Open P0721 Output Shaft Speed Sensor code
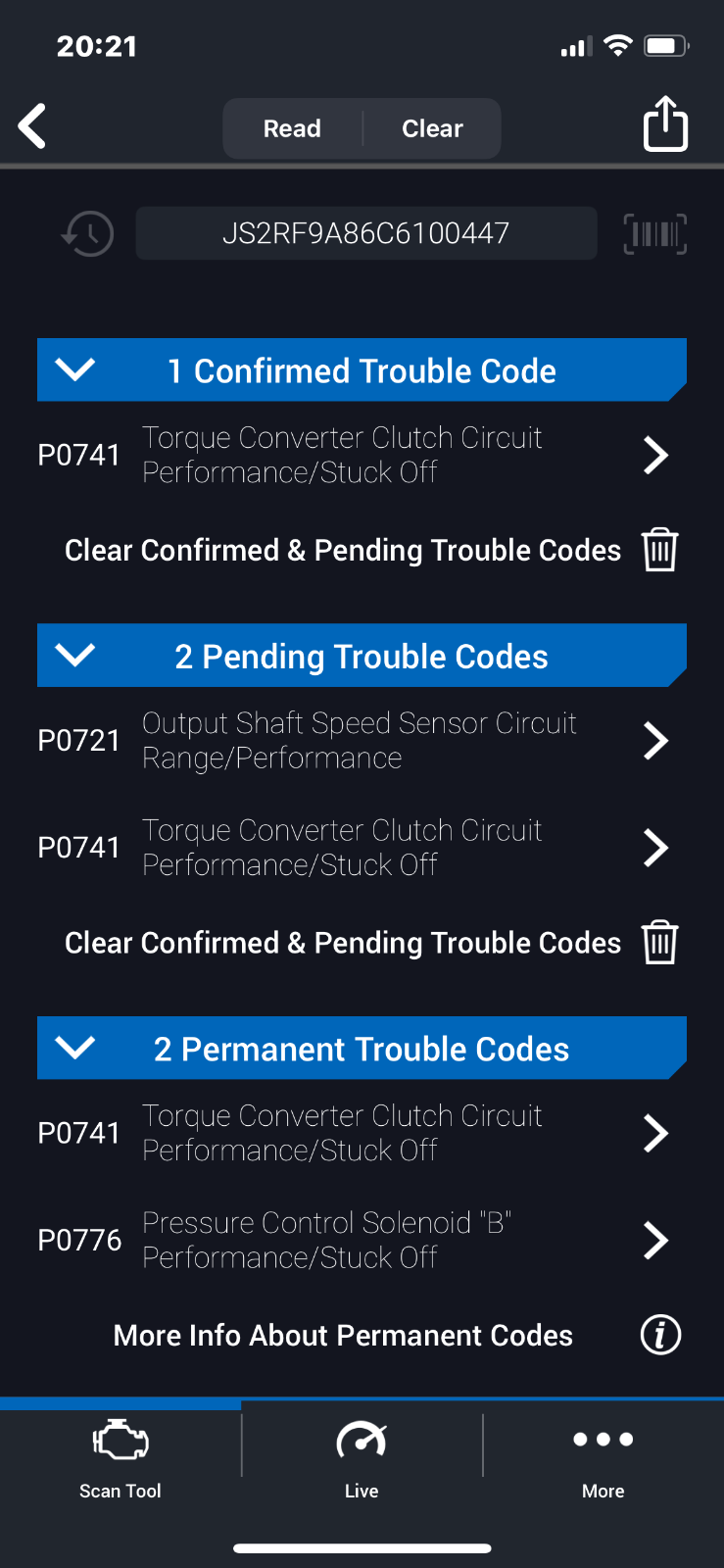724x1568 pixels. coord(362,740)
